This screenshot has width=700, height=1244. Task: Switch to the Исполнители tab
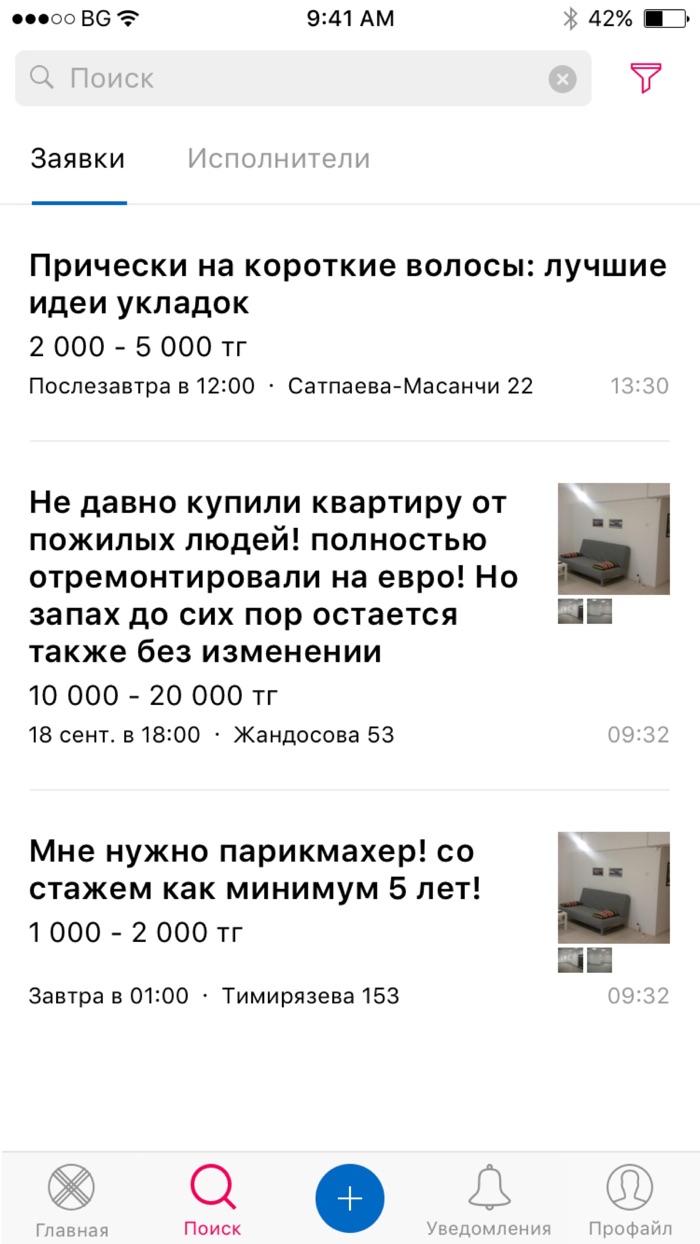click(278, 159)
